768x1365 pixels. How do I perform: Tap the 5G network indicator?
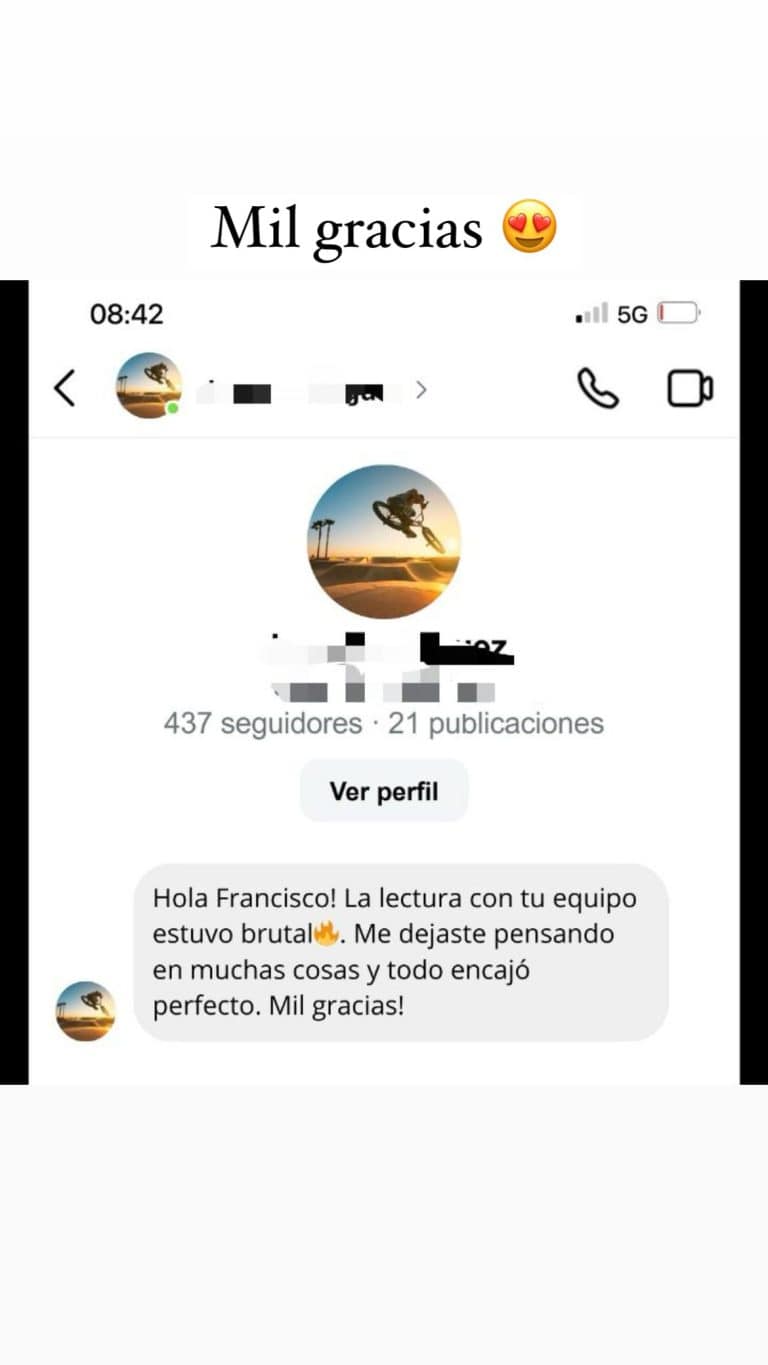tap(634, 313)
